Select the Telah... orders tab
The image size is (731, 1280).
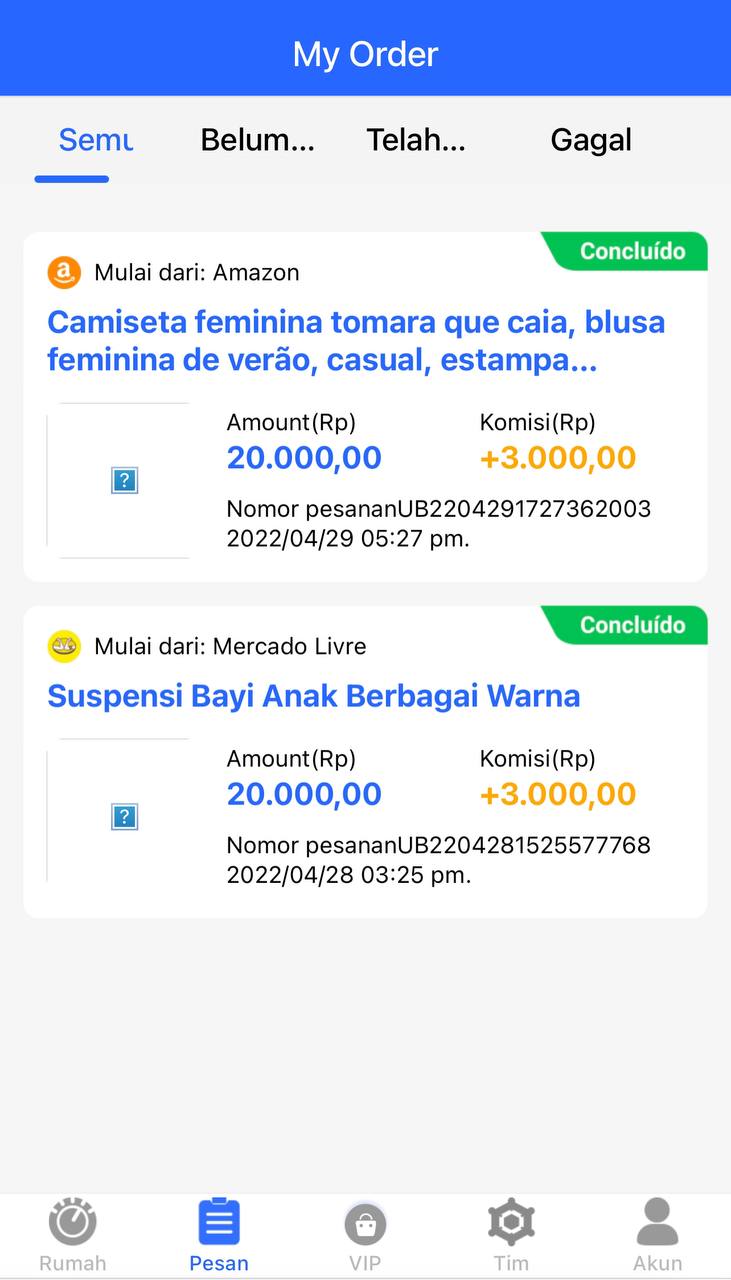pos(415,140)
